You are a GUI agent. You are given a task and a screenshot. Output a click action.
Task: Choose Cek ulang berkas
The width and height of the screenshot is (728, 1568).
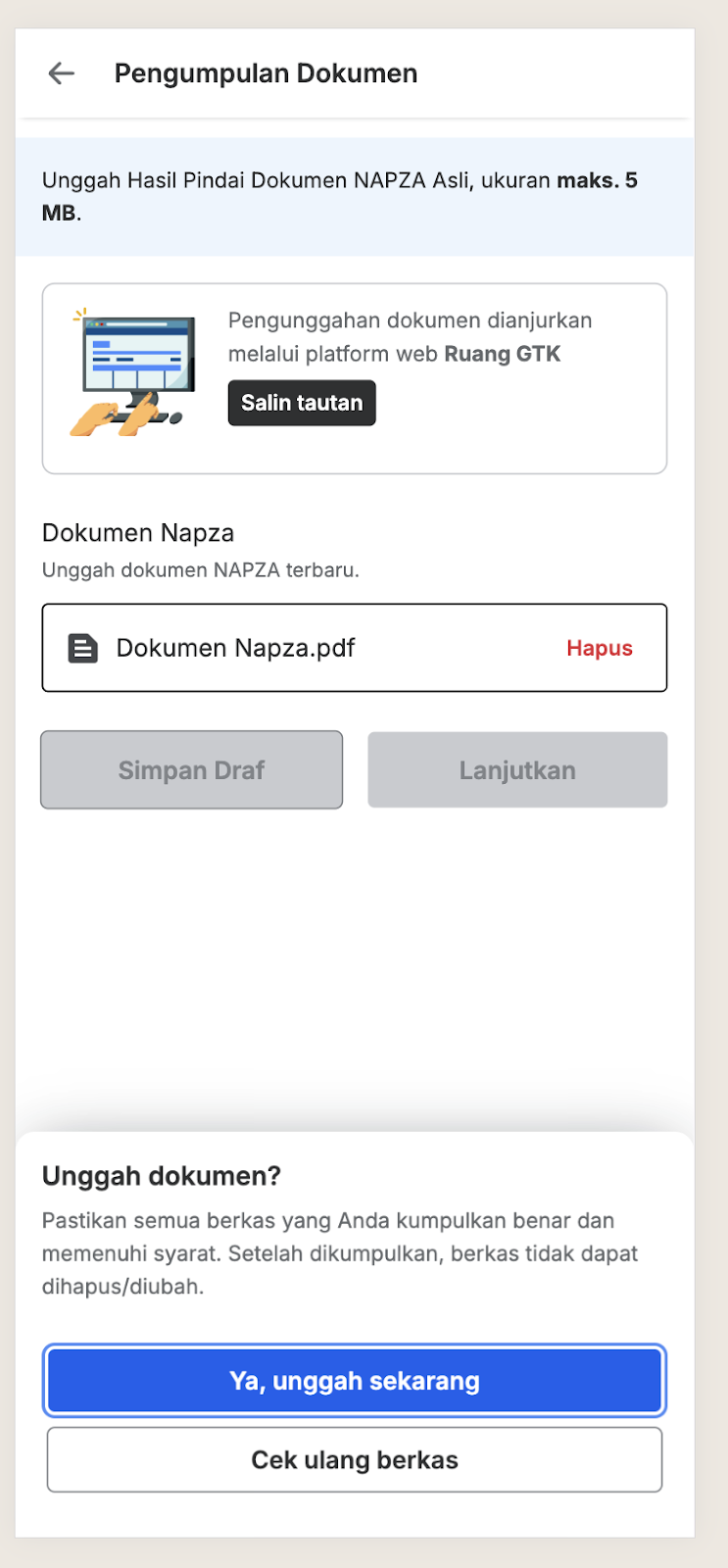coord(355,1459)
